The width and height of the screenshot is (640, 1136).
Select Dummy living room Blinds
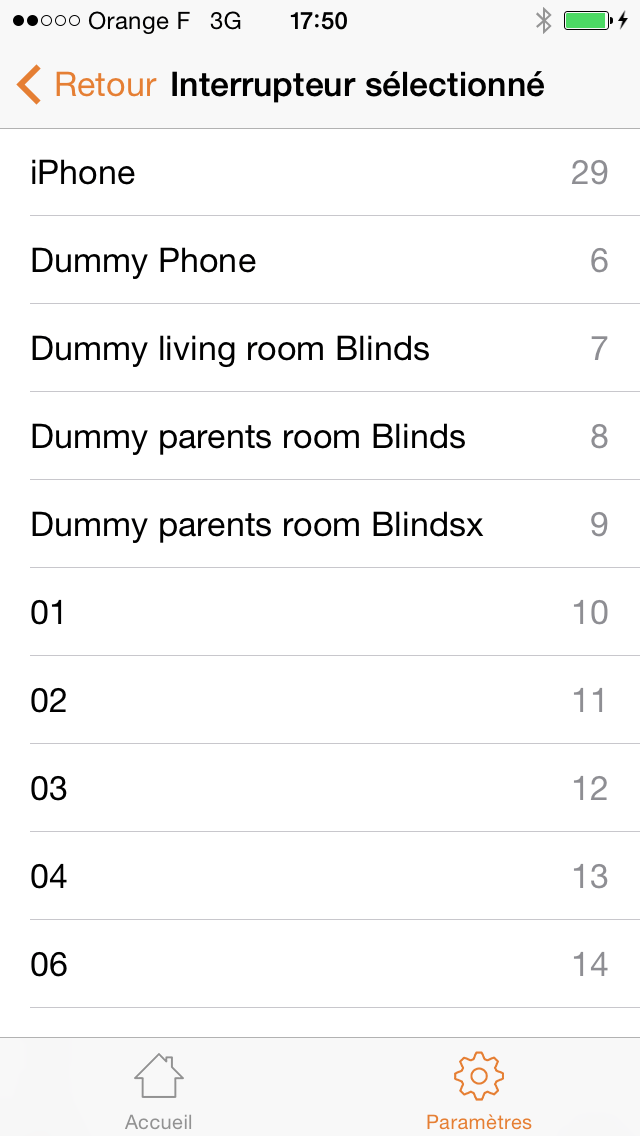coord(320,349)
